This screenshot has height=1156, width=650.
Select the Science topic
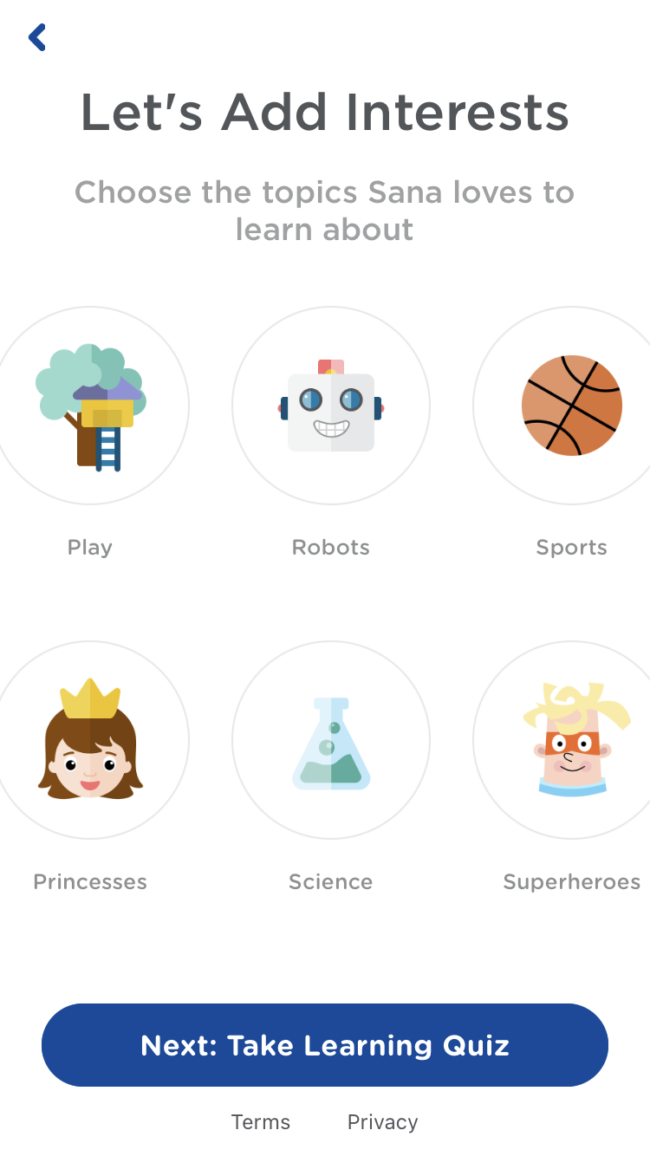(x=331, y=740)
